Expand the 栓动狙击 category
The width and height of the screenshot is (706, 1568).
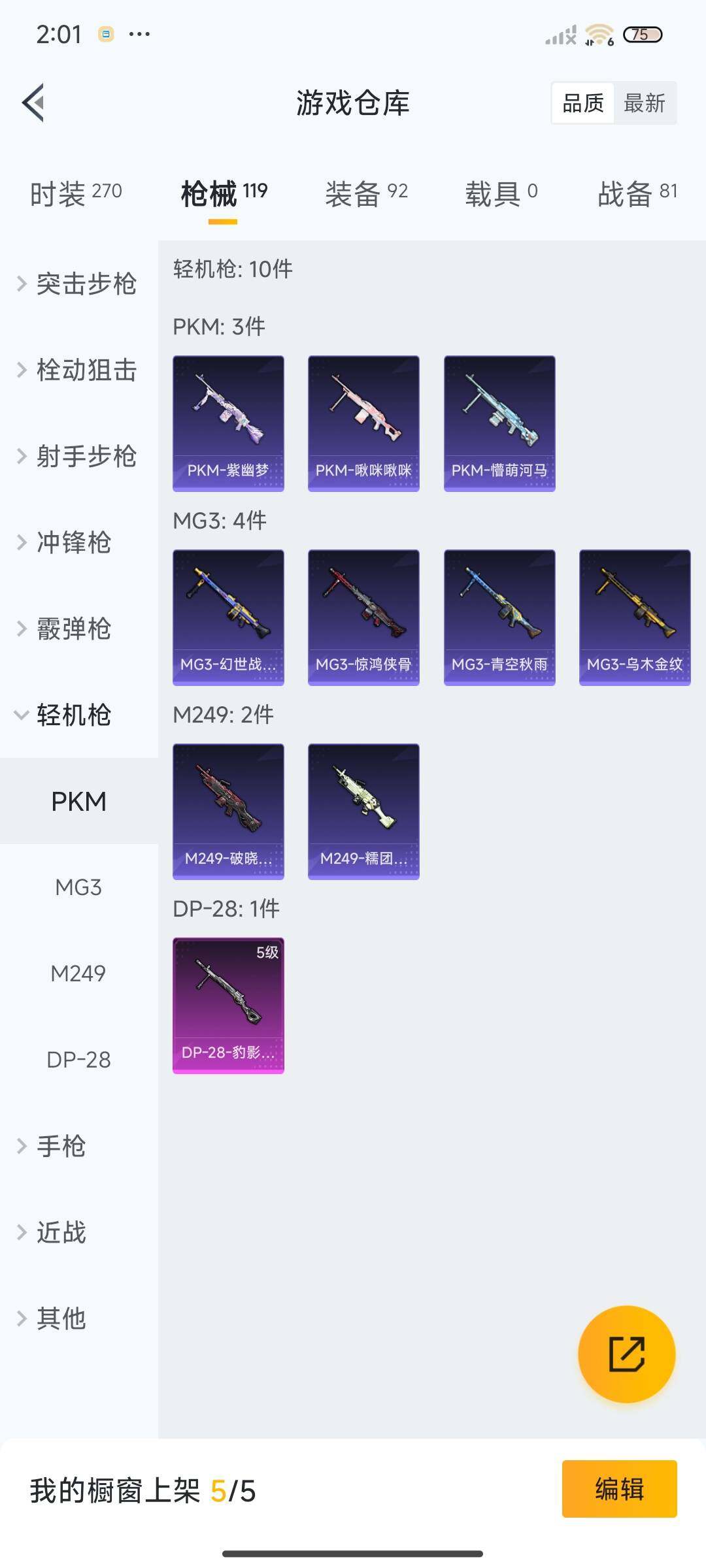(x=78, y=370)
